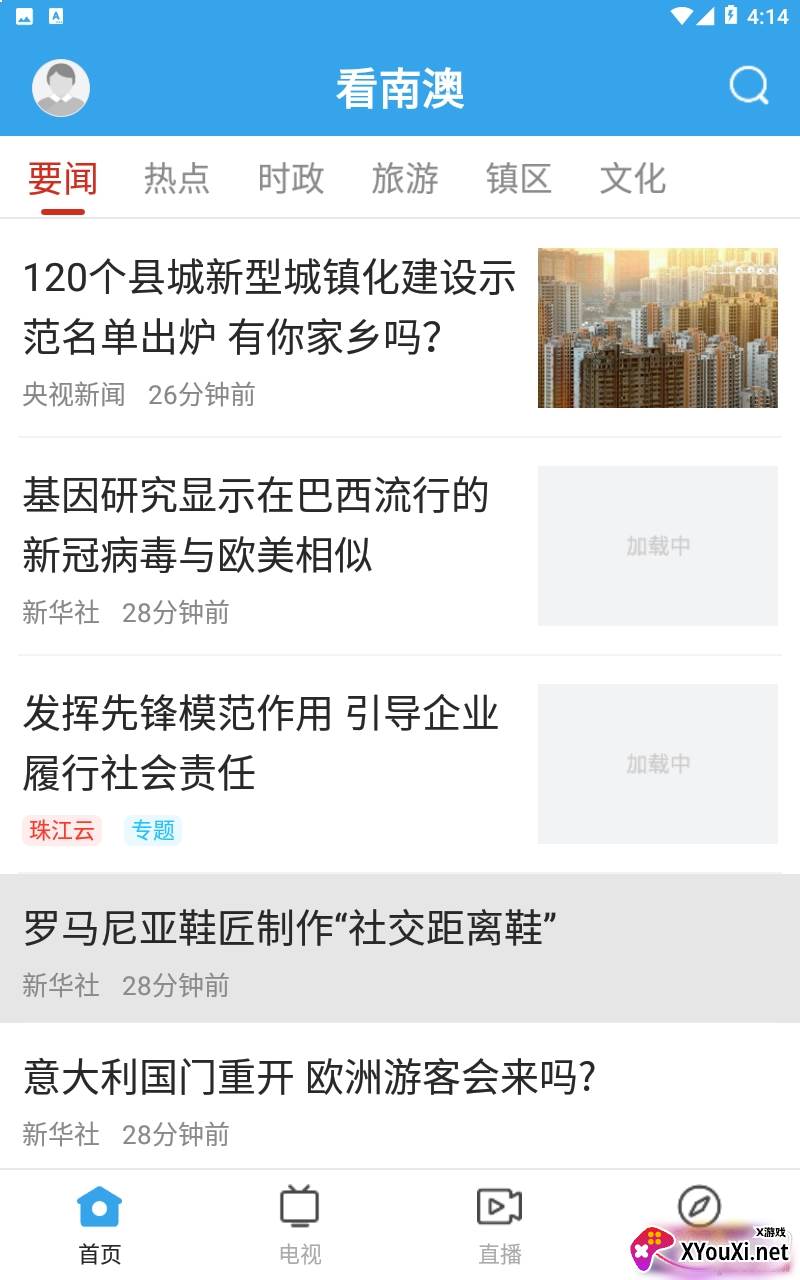Read the 基因研究 巴西新冠病毒 article

tap(256, 525)
